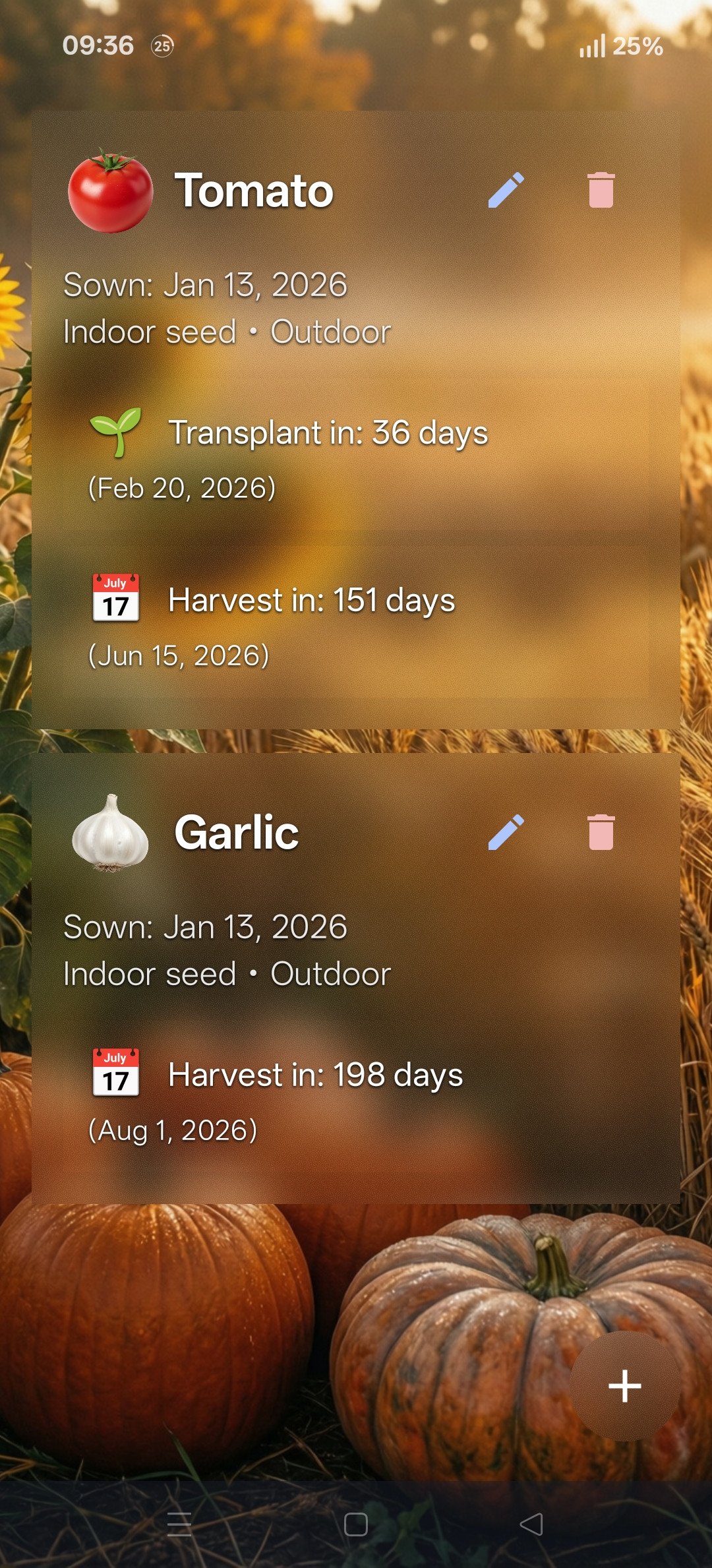Open the edit pencil for Garlic
Screen dimensions: 712x1568
505,832
